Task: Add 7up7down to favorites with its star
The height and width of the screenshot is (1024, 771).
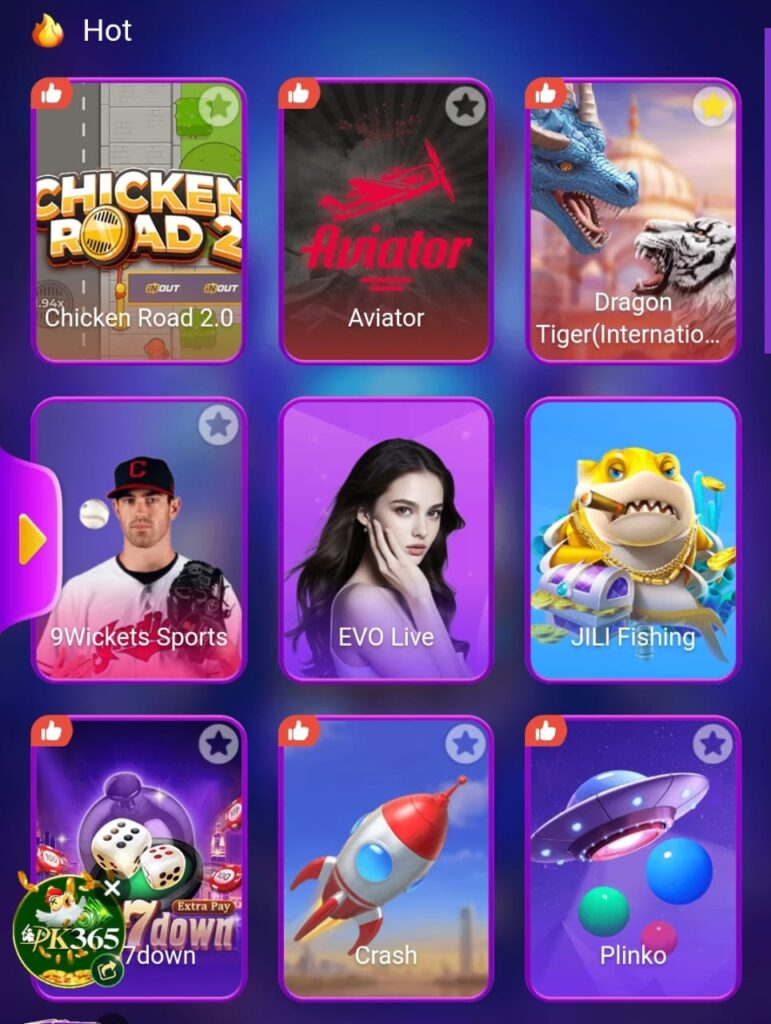Action: pyautogui.click(x=219, y=743)
